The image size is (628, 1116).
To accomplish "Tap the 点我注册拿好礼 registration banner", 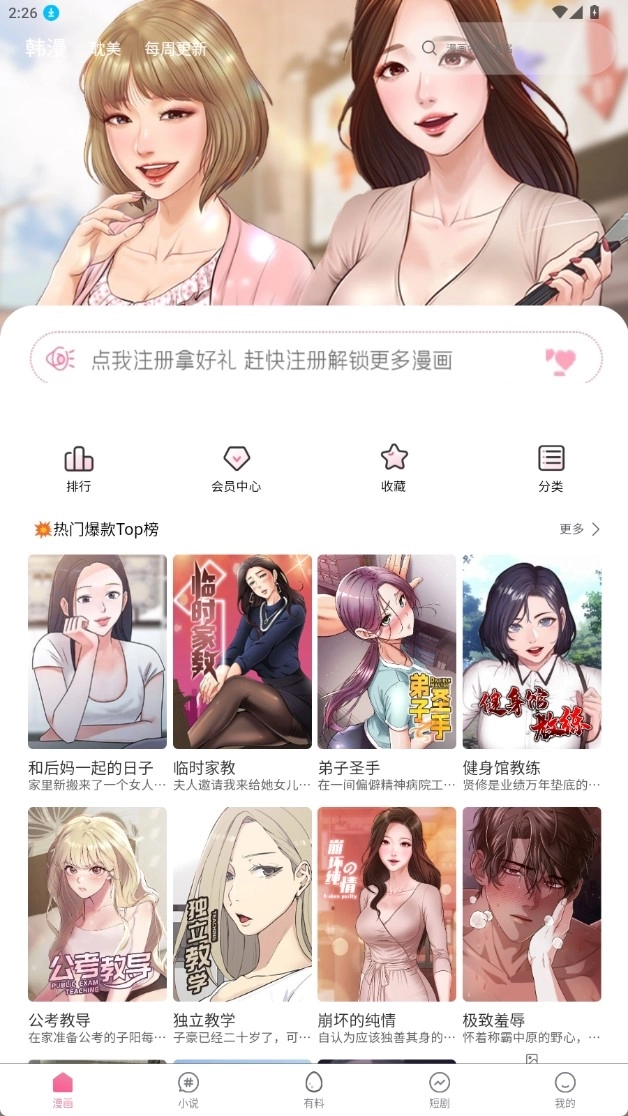I will (x=315, y=359).
